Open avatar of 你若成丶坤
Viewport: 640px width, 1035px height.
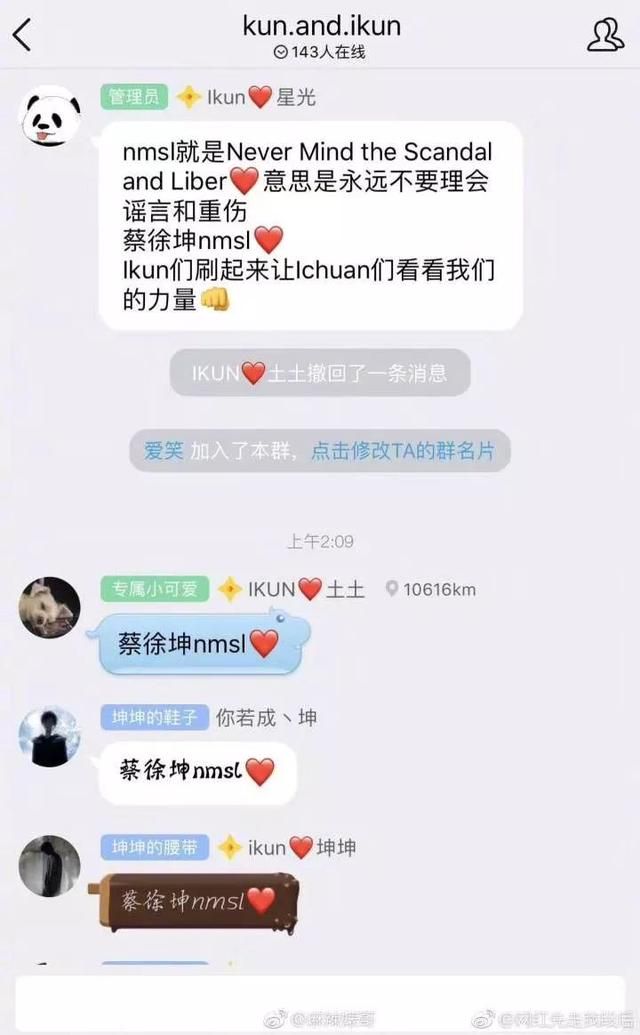click(x=49, y=736)
